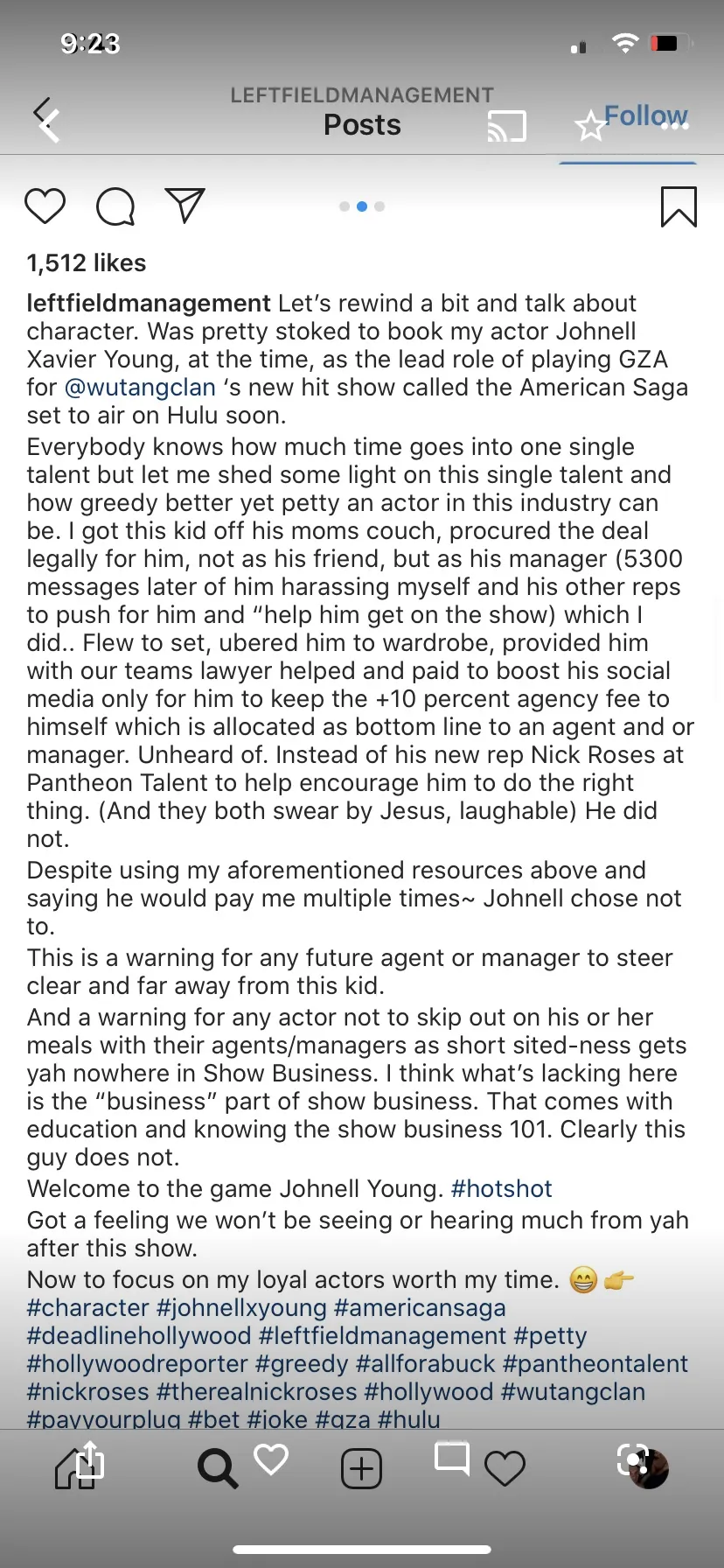The height and width of the screenshot is (1568, 724).
Task: Like this post with the heart
Action: tap(45, 206)
